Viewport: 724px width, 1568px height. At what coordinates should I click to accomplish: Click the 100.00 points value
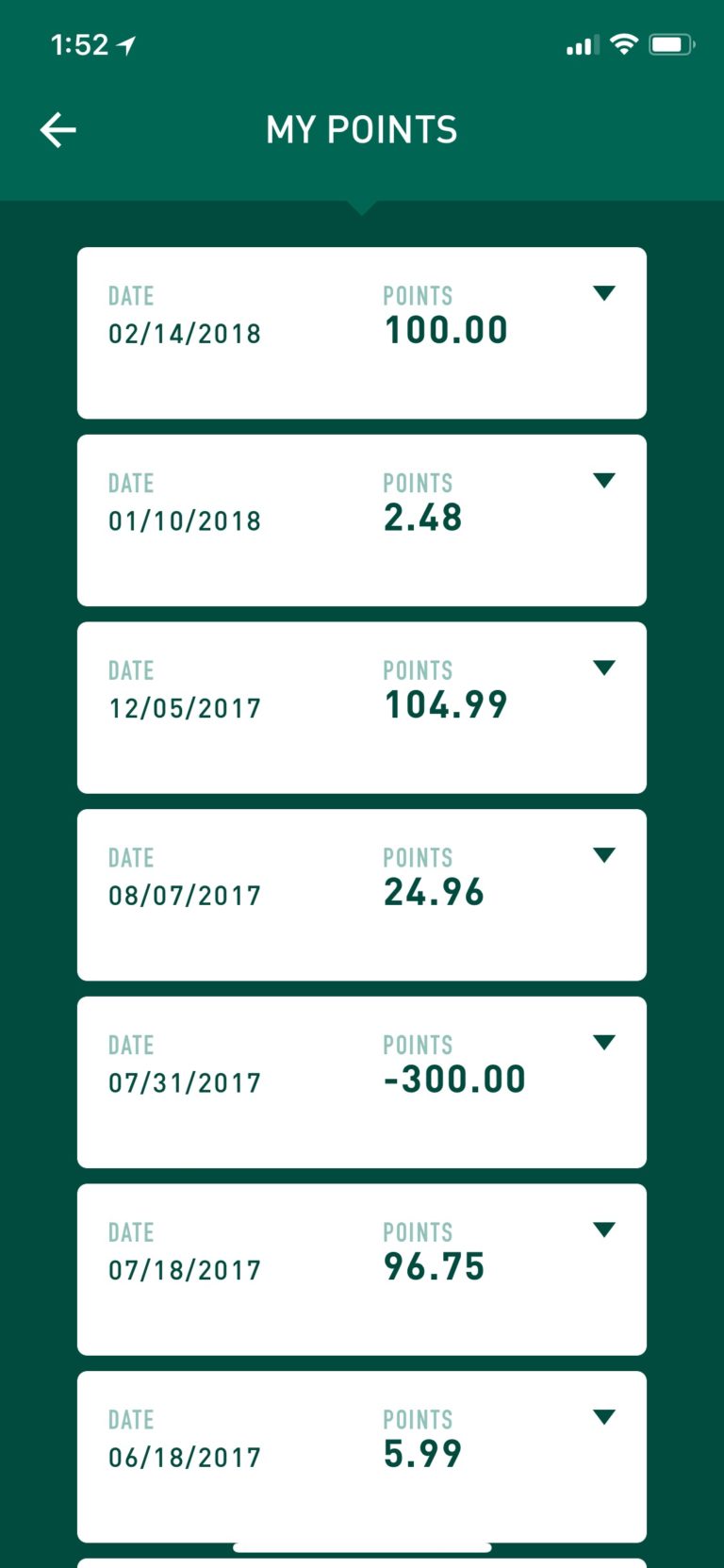click(446, 329)
